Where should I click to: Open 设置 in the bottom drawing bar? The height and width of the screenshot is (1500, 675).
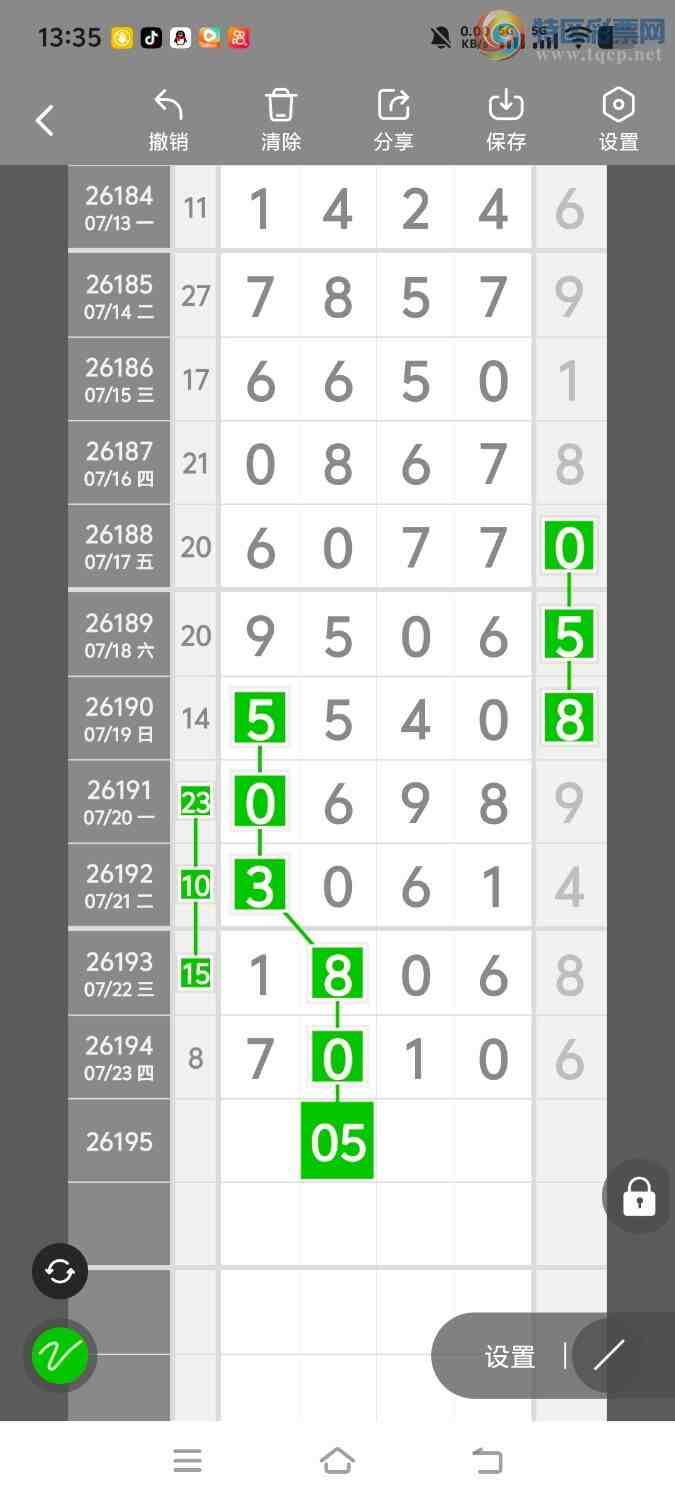tap(510, 1357)
